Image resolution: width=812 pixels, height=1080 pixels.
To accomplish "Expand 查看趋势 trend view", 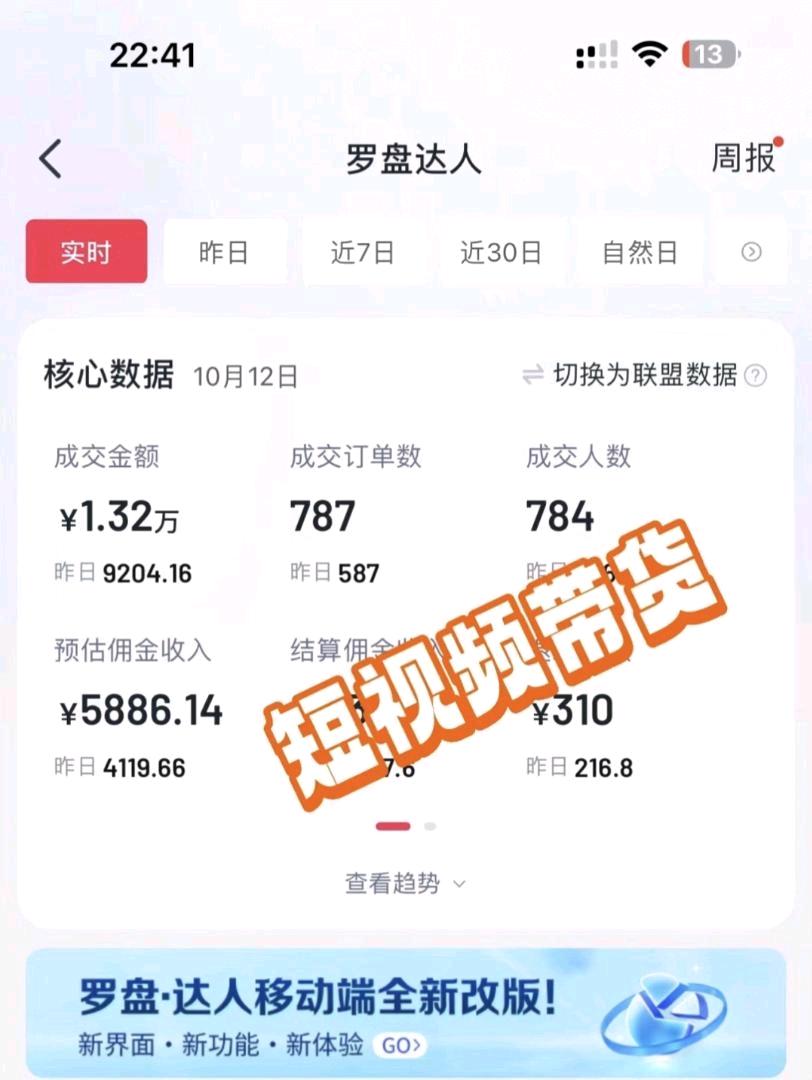I will click(405, 883).
